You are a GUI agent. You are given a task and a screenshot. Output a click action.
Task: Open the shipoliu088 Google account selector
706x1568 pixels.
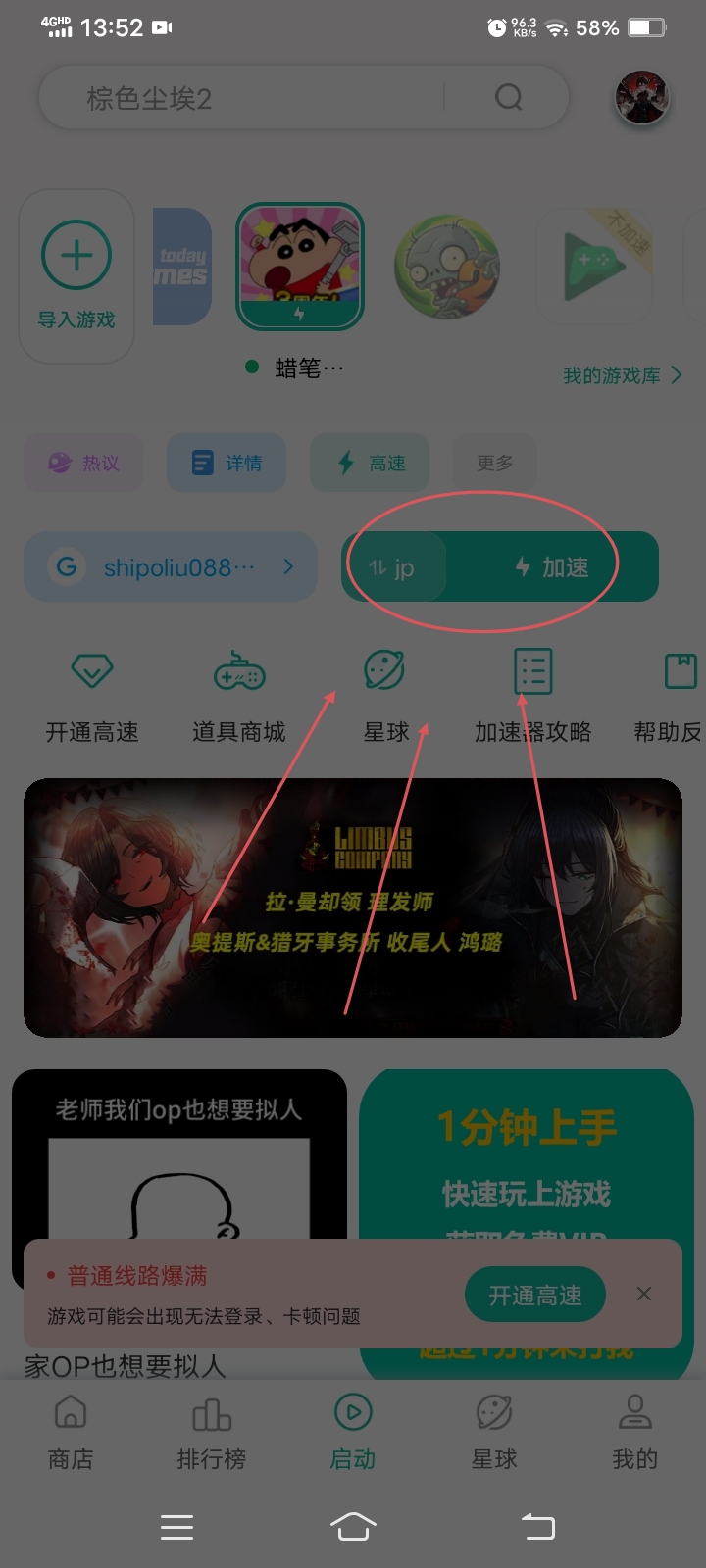171,566
